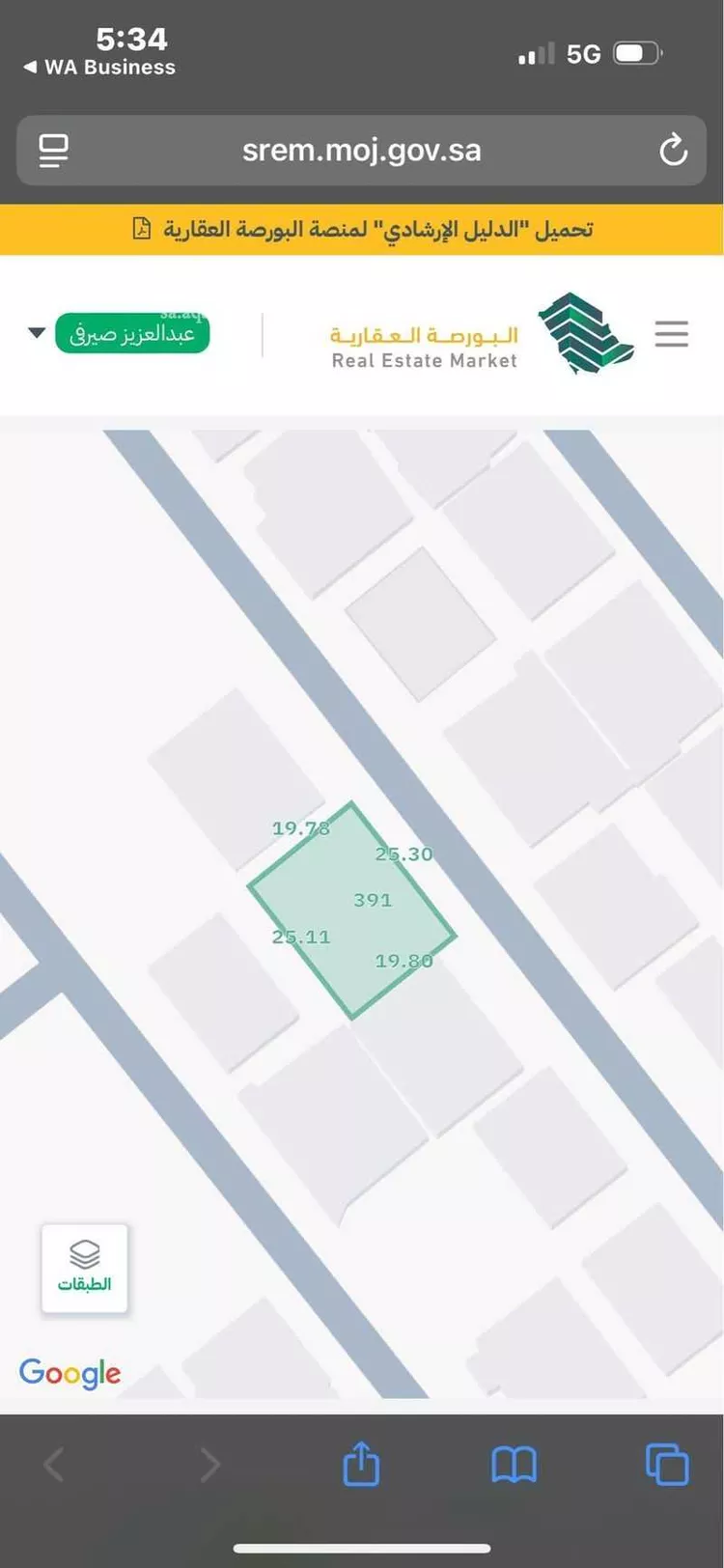Click the Real Estate Market building logo
Viewport: 724px width, 1568px height.
tap(586, 334)
